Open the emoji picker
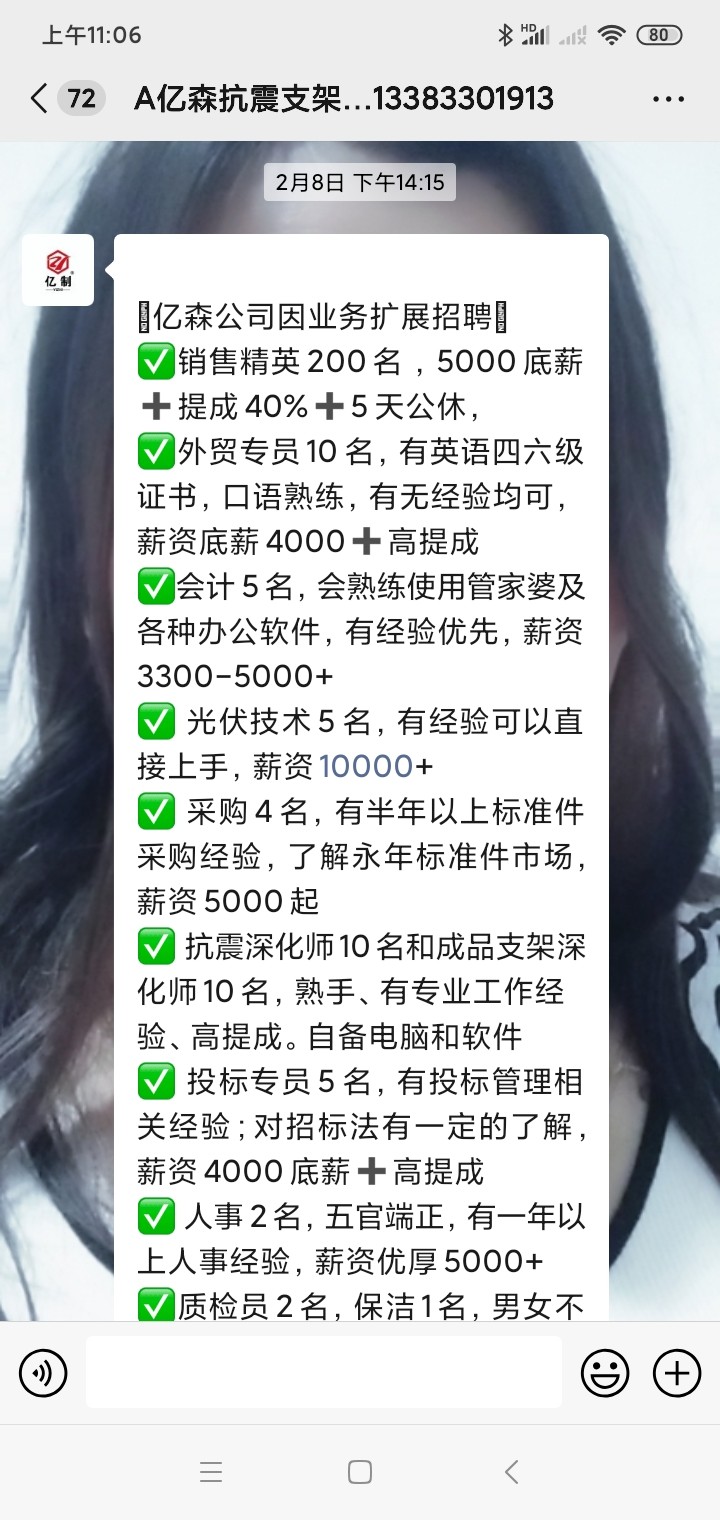The height and width of the screenshot is (1520, 720). coord(605,1372)
